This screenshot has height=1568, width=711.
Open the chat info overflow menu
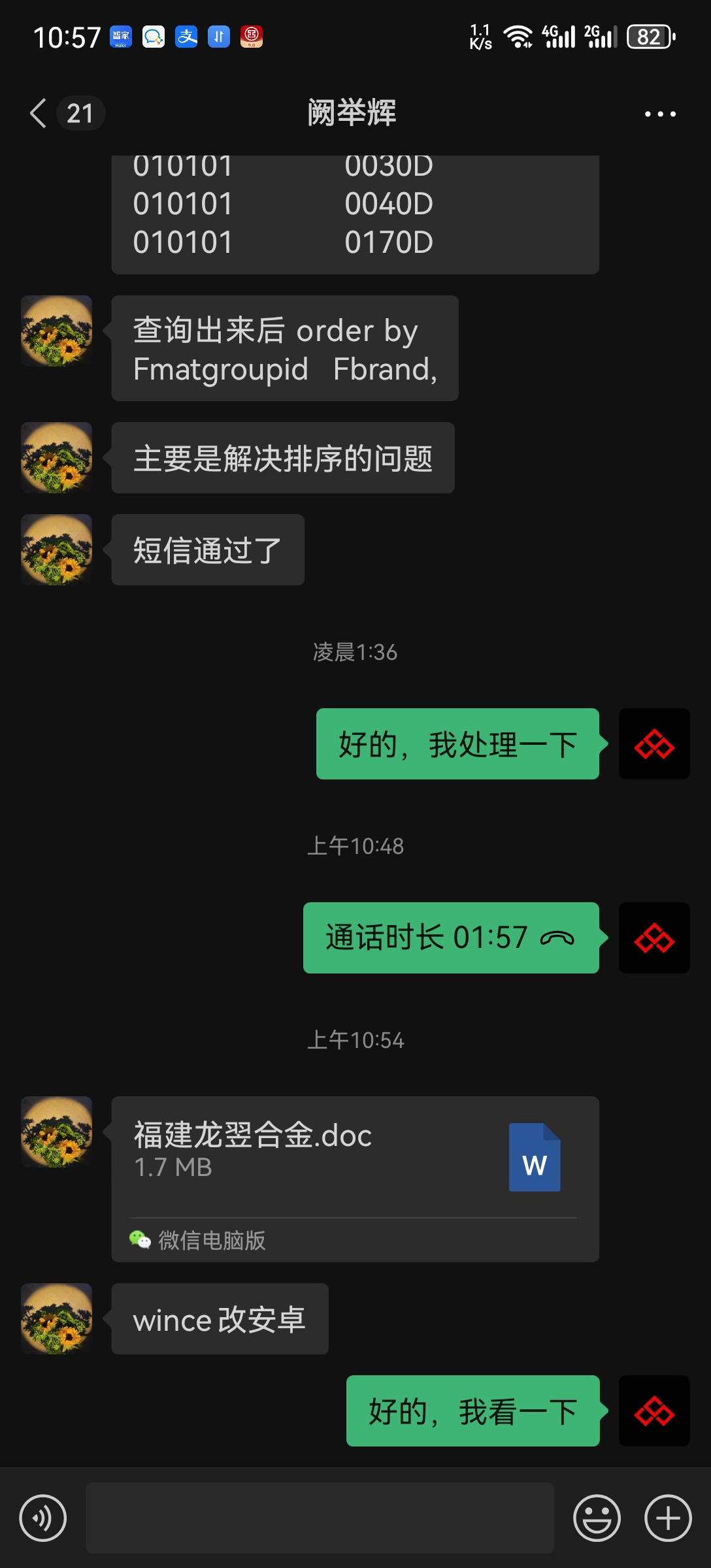pyautogui.click(x=660, y=114)
